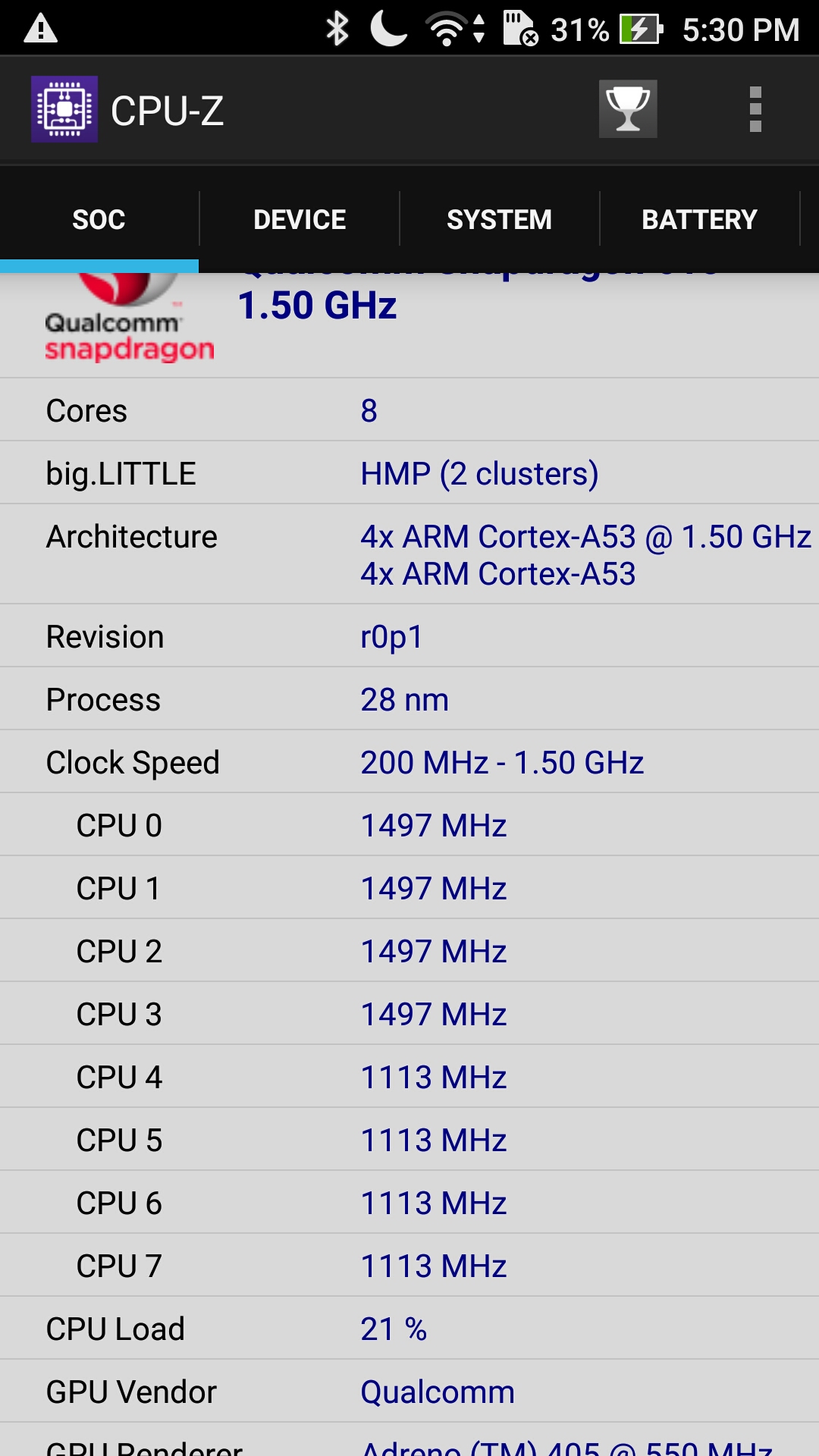Screen dimensions: 819x1456
Task: Go to the BATTERY tab
Action: [x=700, y=220]
